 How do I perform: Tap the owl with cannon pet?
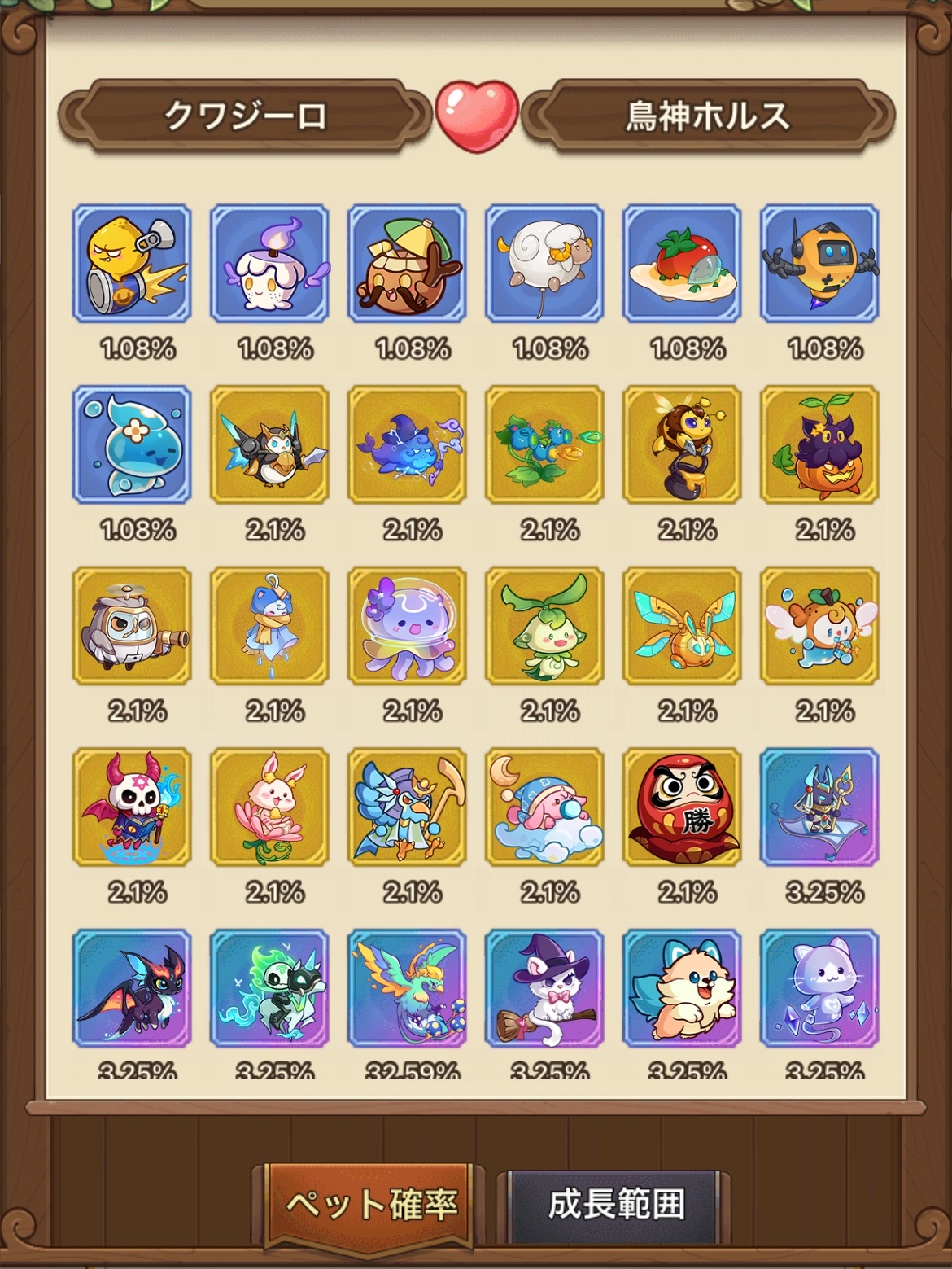point(132,625)
